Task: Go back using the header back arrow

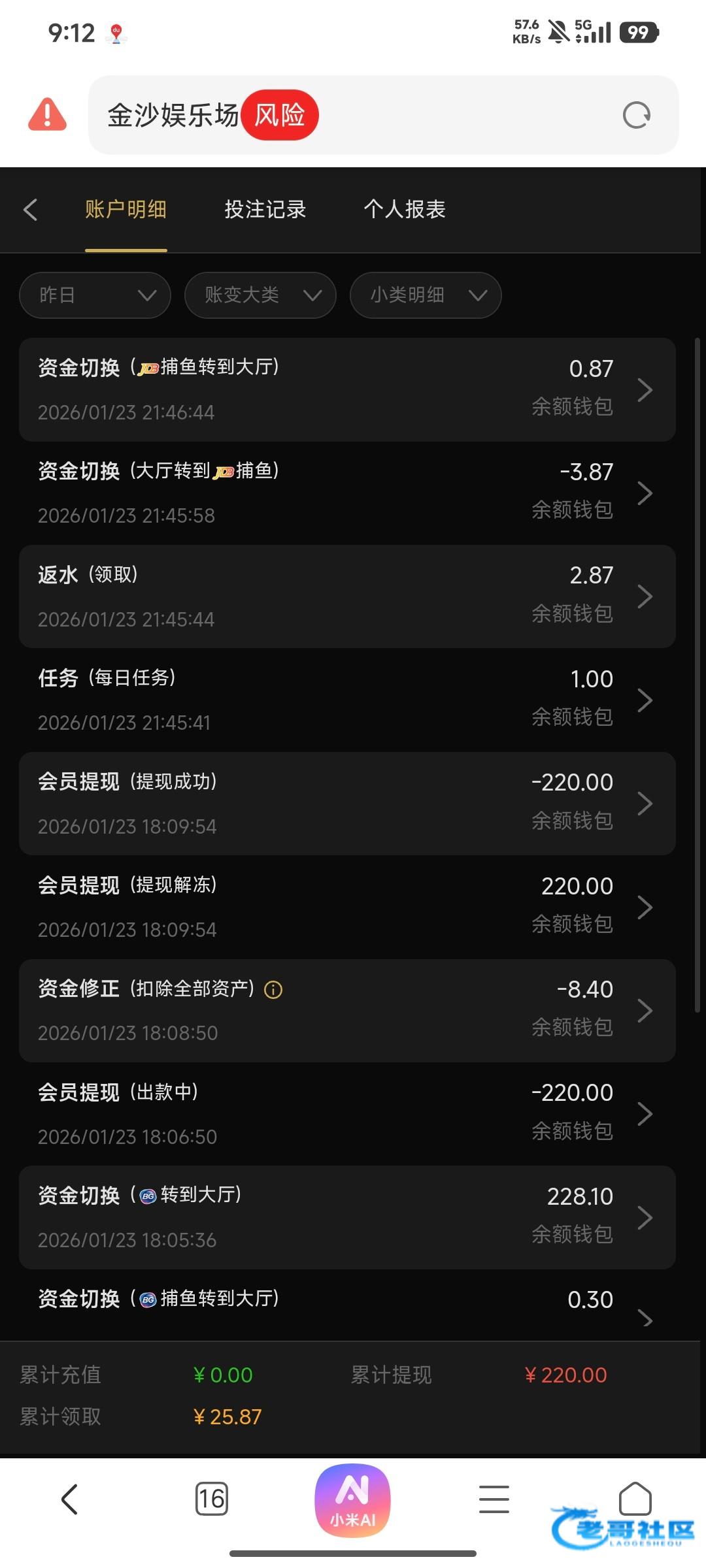Action: [30, 210]
